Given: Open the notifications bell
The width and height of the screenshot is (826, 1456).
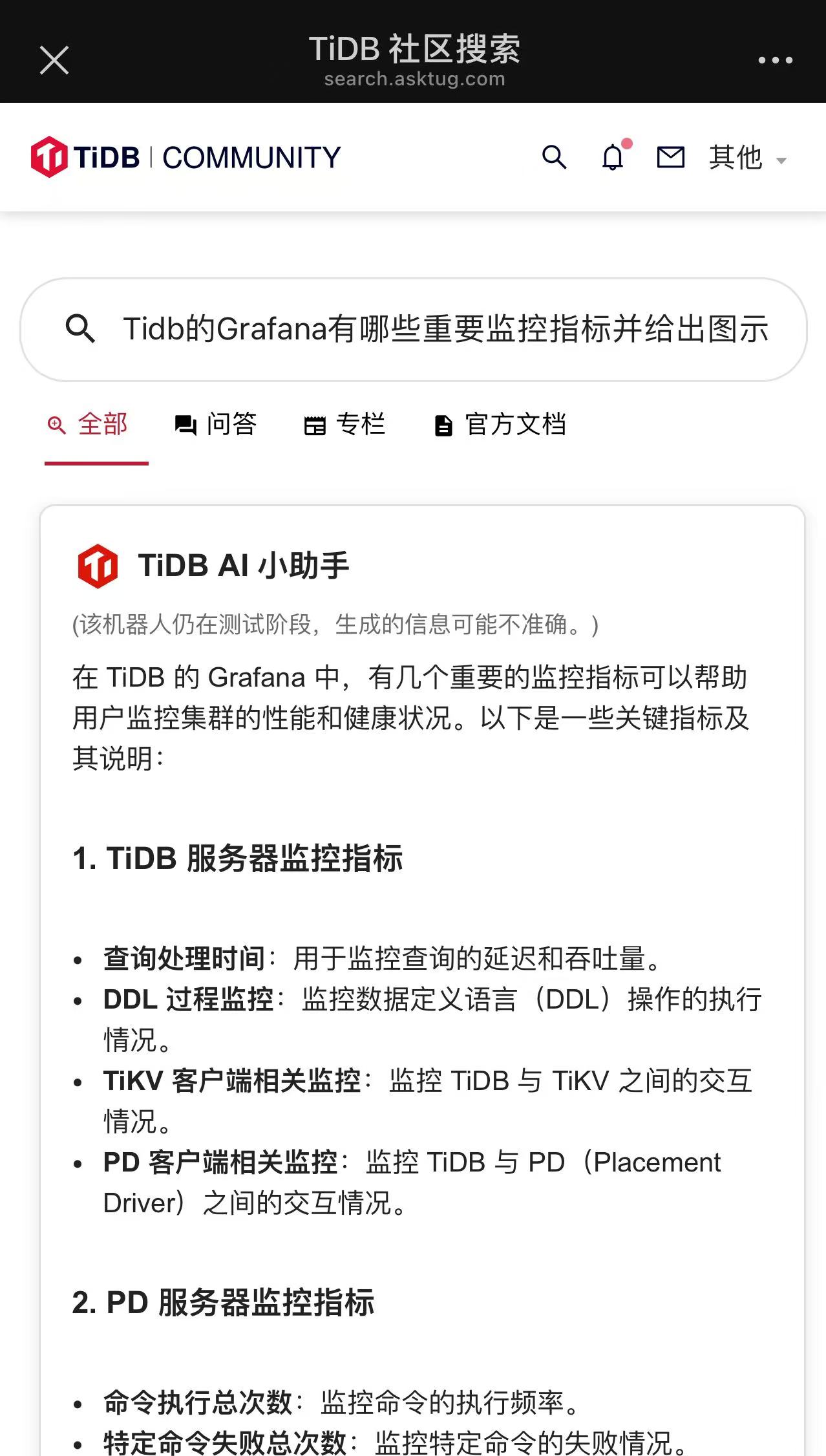Looking at the screenshot, I should click(613, 157).
